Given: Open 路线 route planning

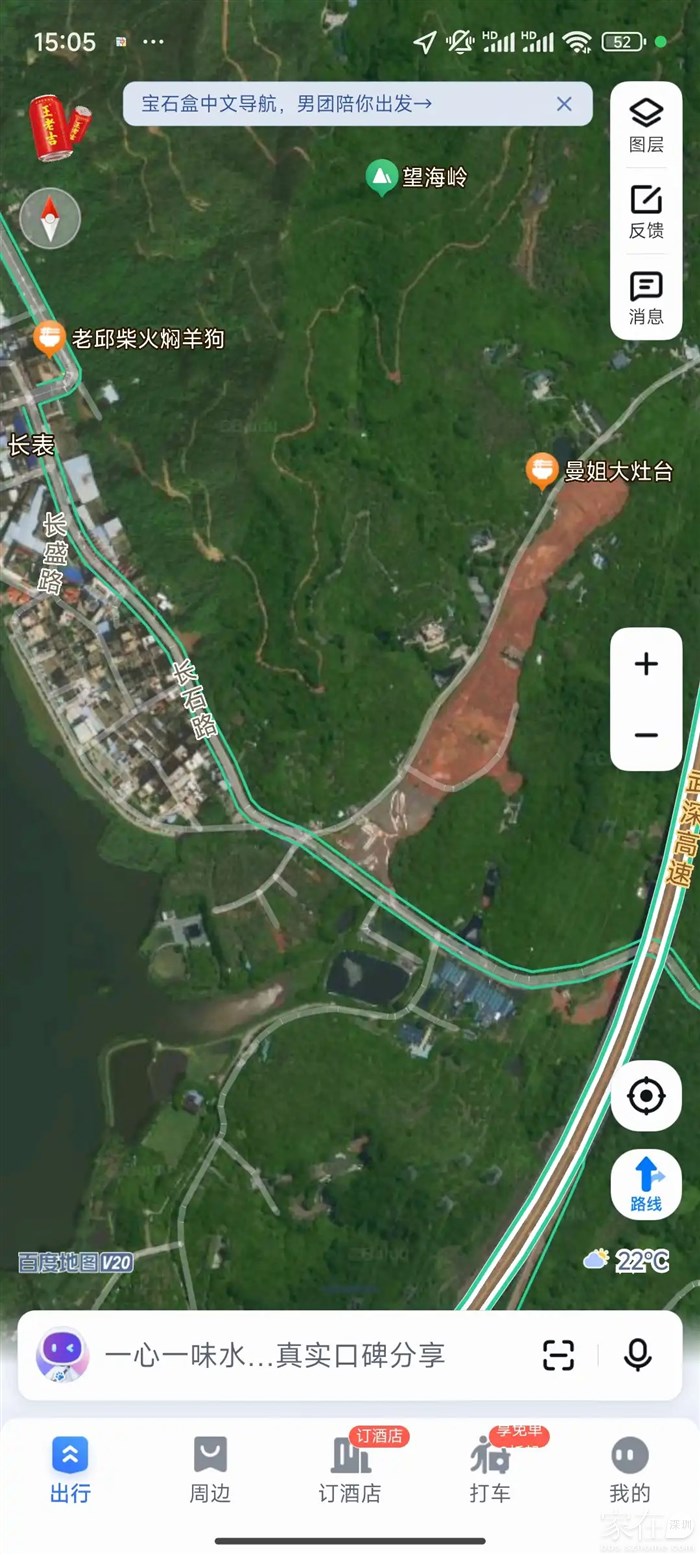Looking at the screenshot, I should 646,1184.
